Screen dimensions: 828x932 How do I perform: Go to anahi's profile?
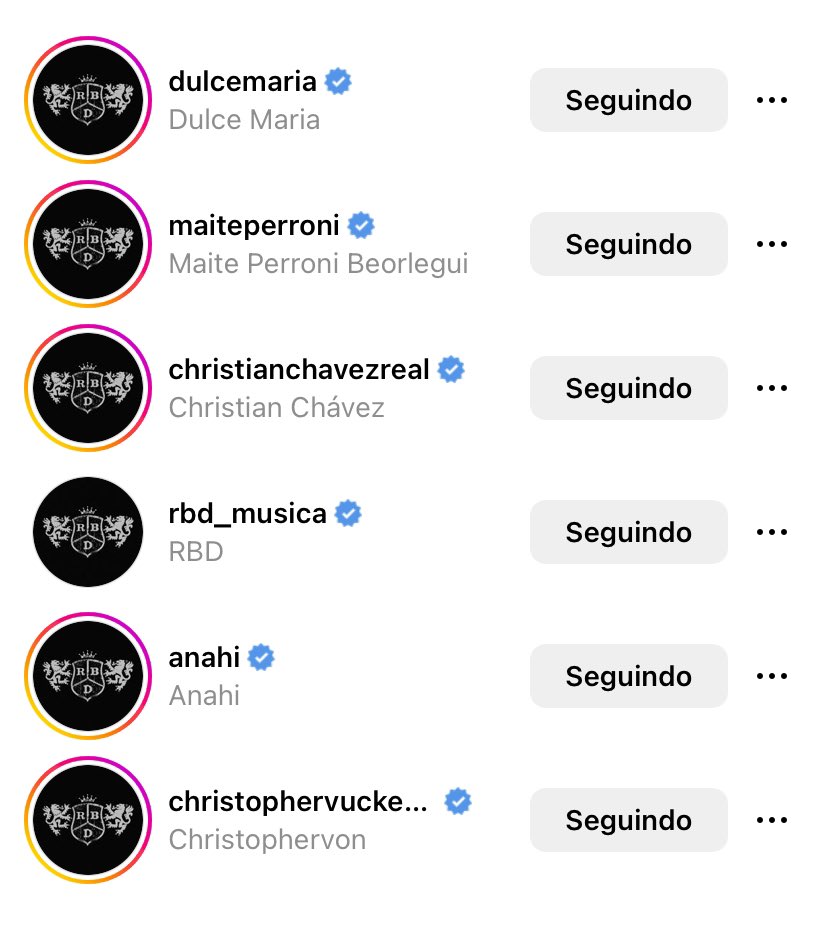click(205, 658)
